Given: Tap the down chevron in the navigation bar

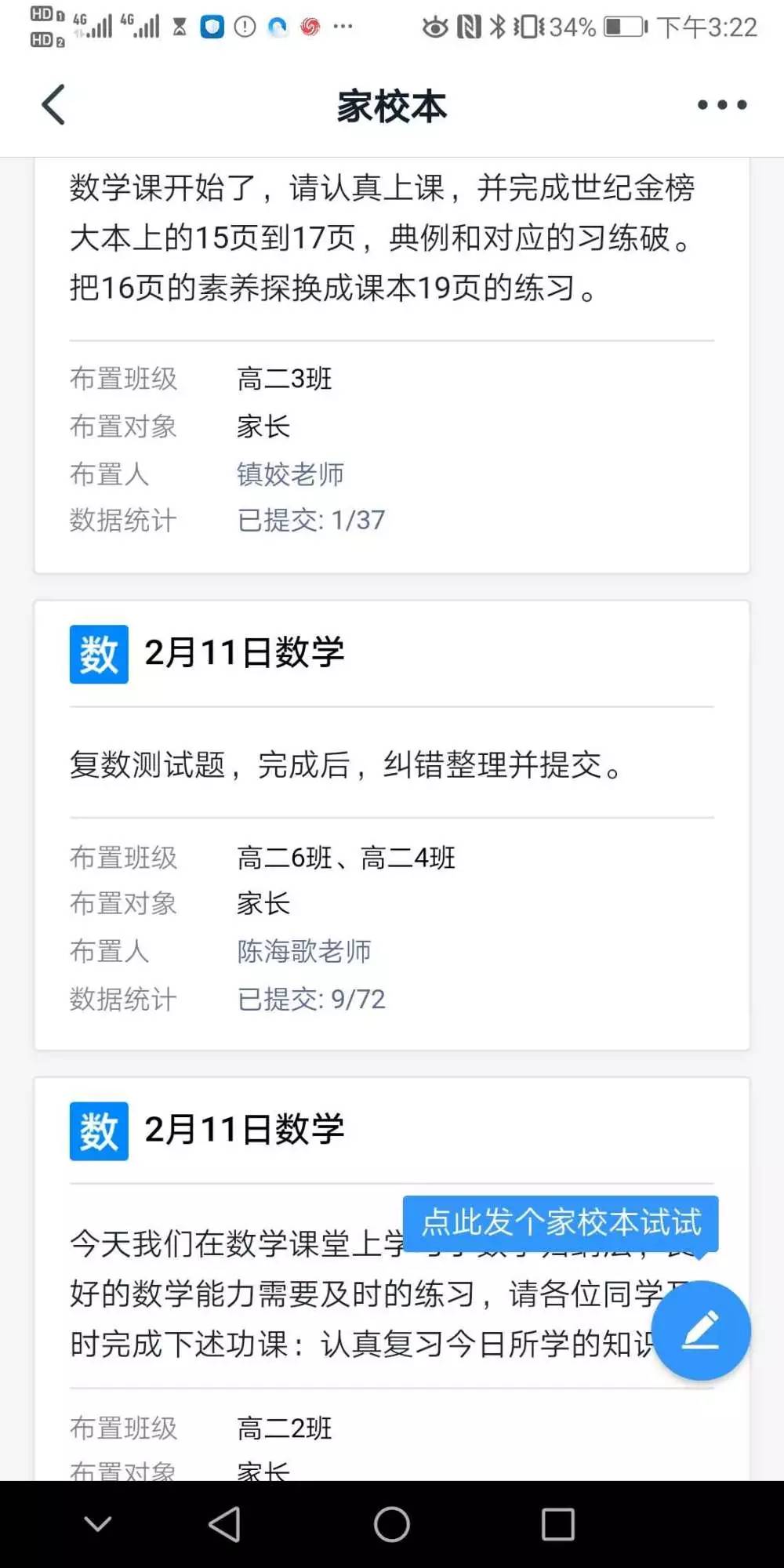Looking at the screenshot, I should [97, 1524].
